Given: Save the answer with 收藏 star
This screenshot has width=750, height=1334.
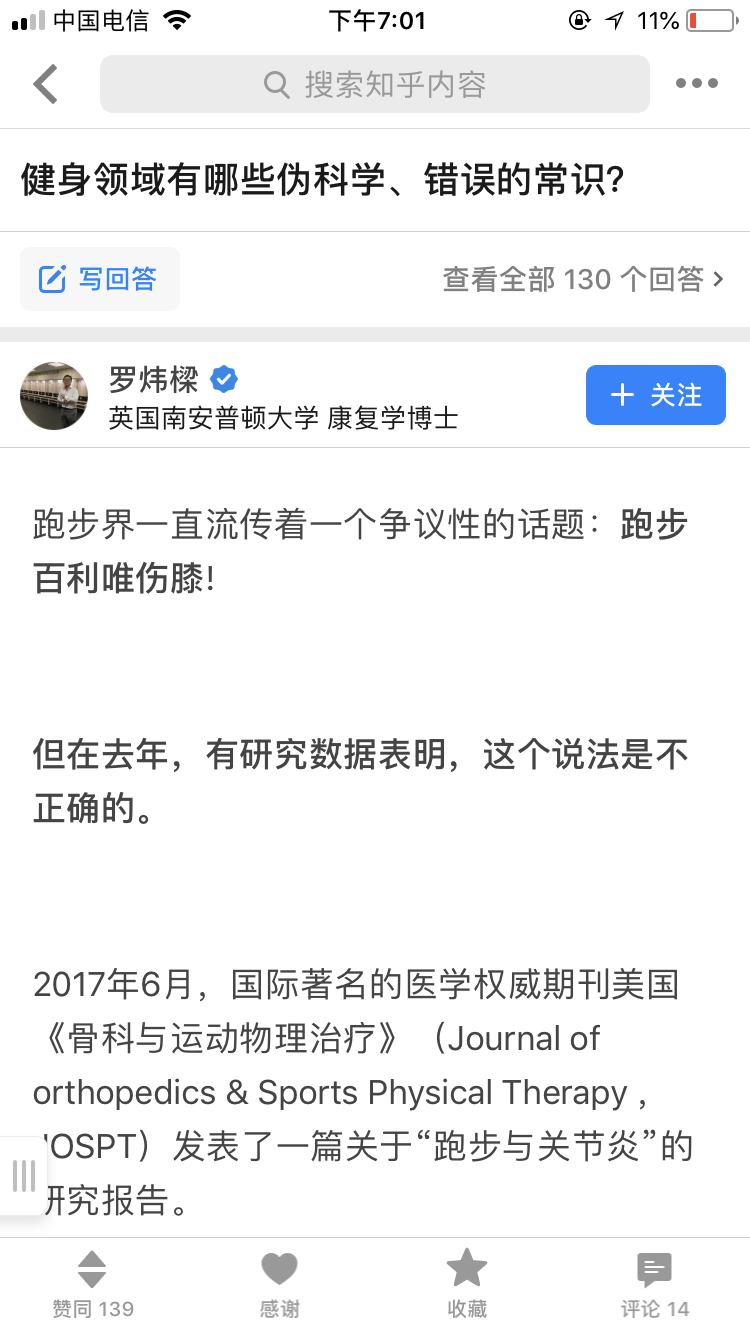Looking at the screenshot, I should (x=467, y=1283).
